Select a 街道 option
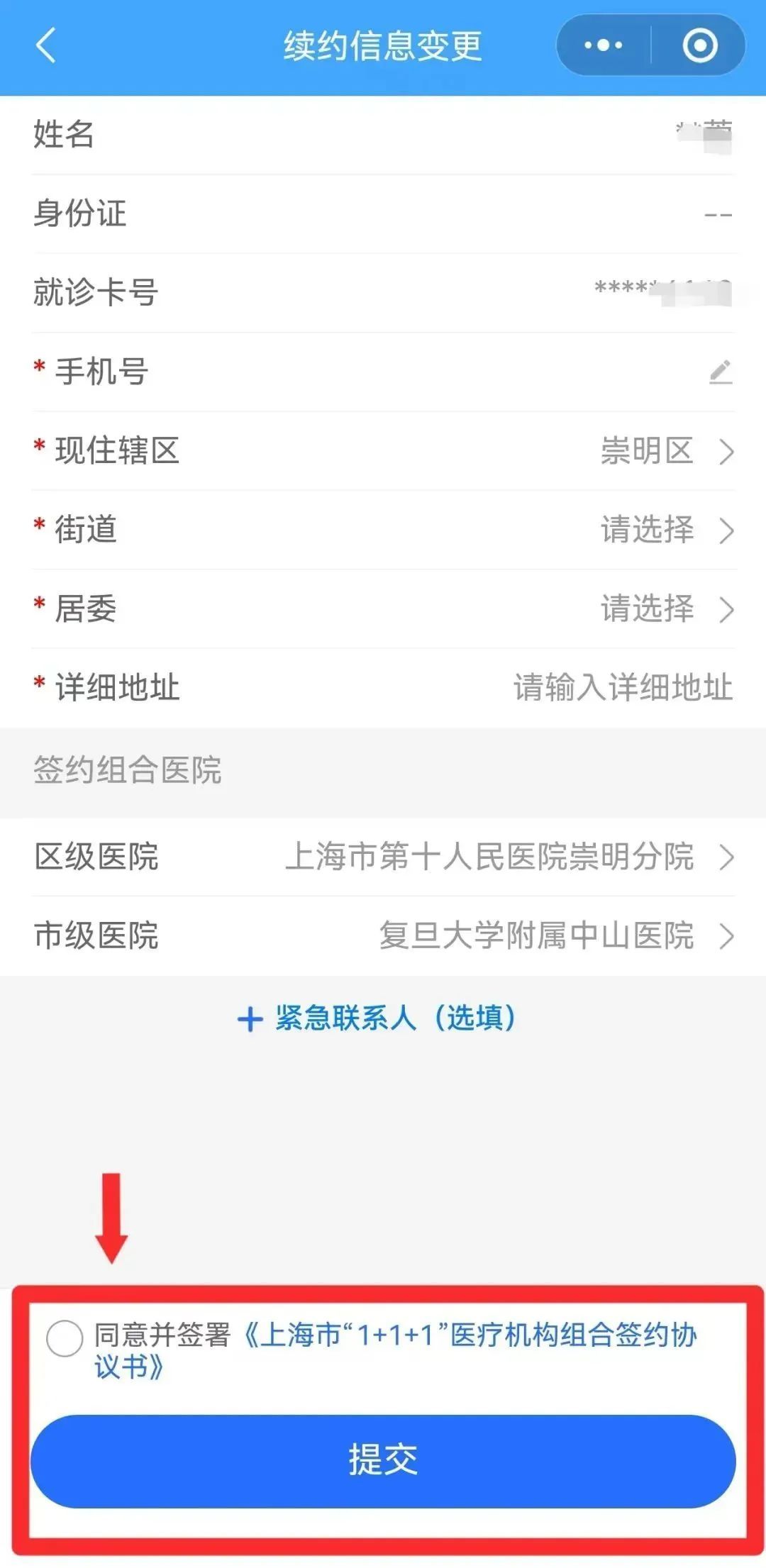766x1568 pixels. pos(665,530)
